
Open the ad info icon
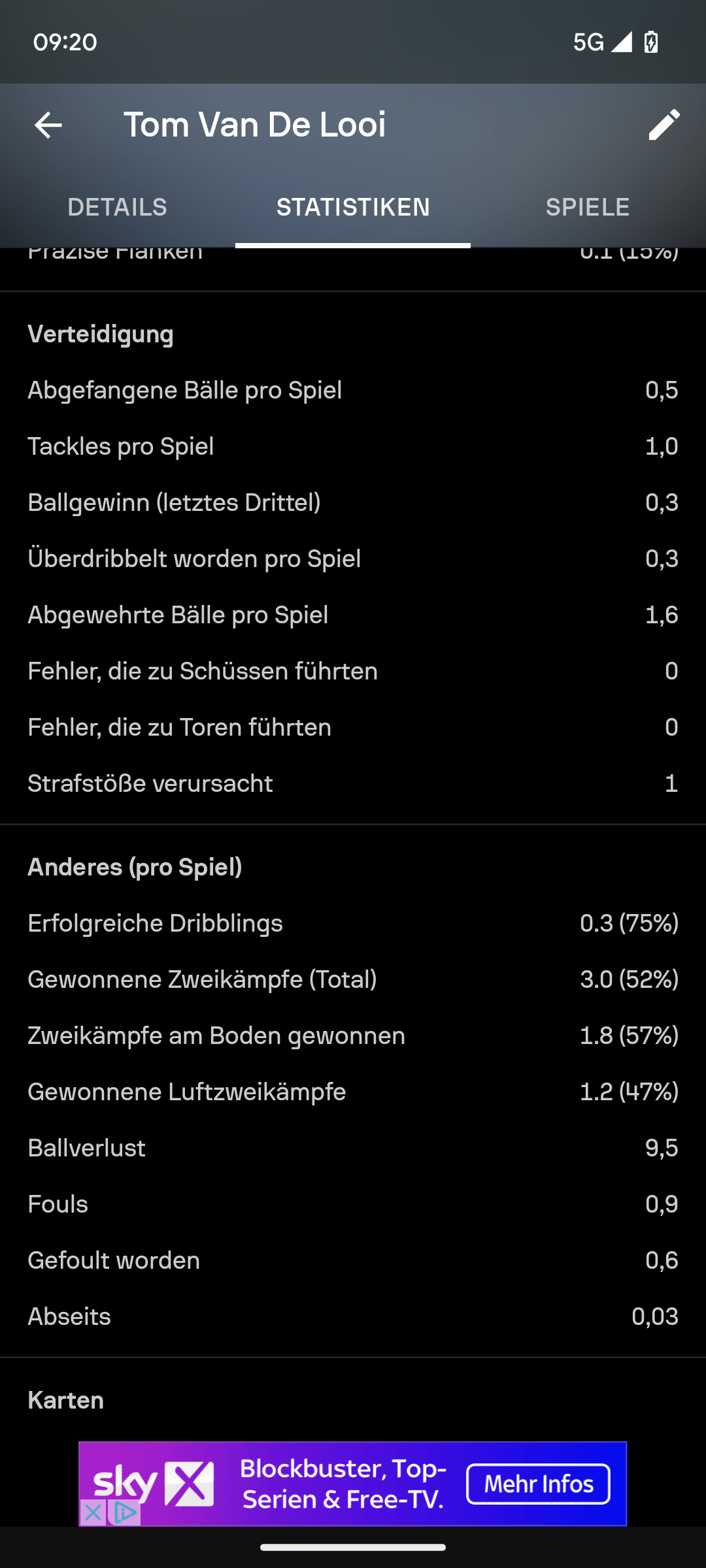(x=124, y=1512)
